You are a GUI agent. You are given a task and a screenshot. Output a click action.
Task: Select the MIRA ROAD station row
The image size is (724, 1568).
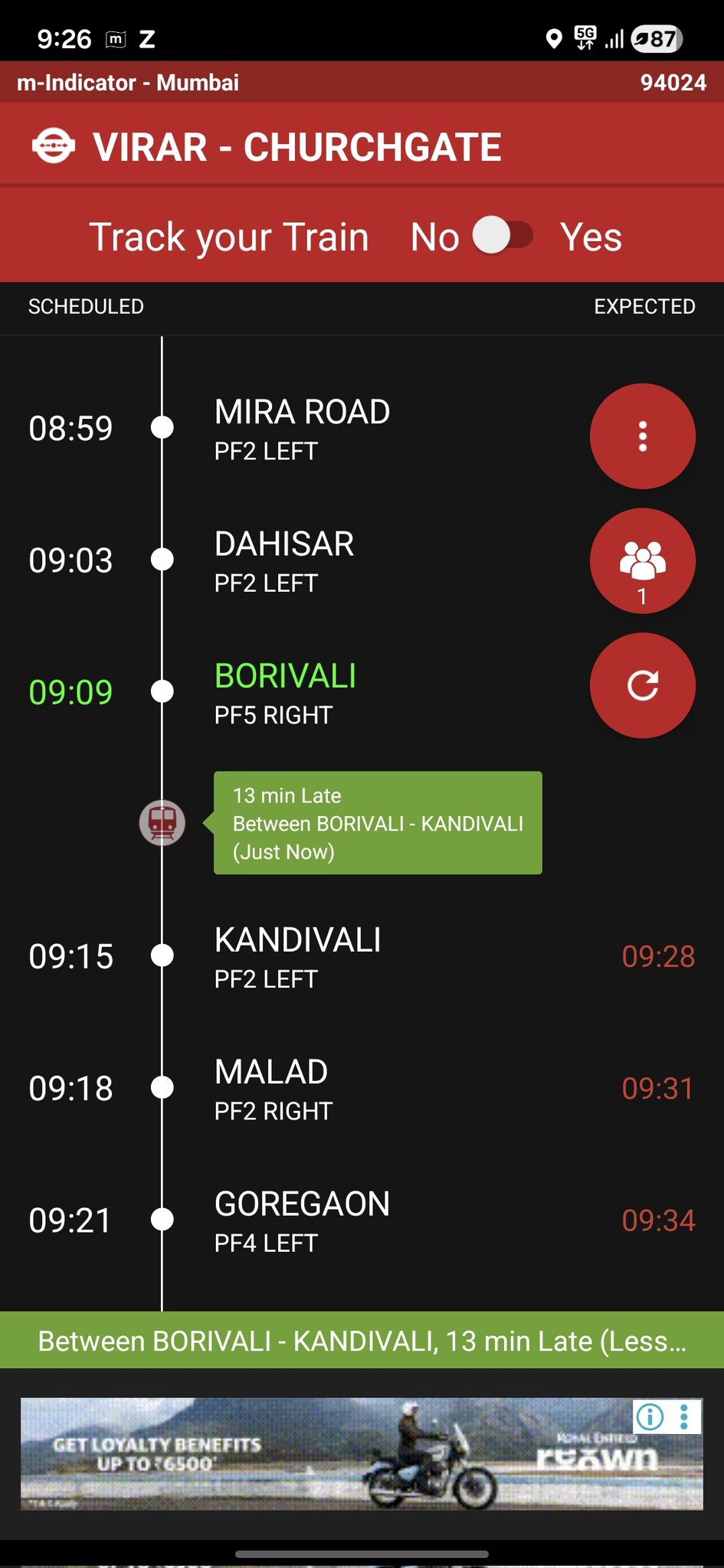302,429
